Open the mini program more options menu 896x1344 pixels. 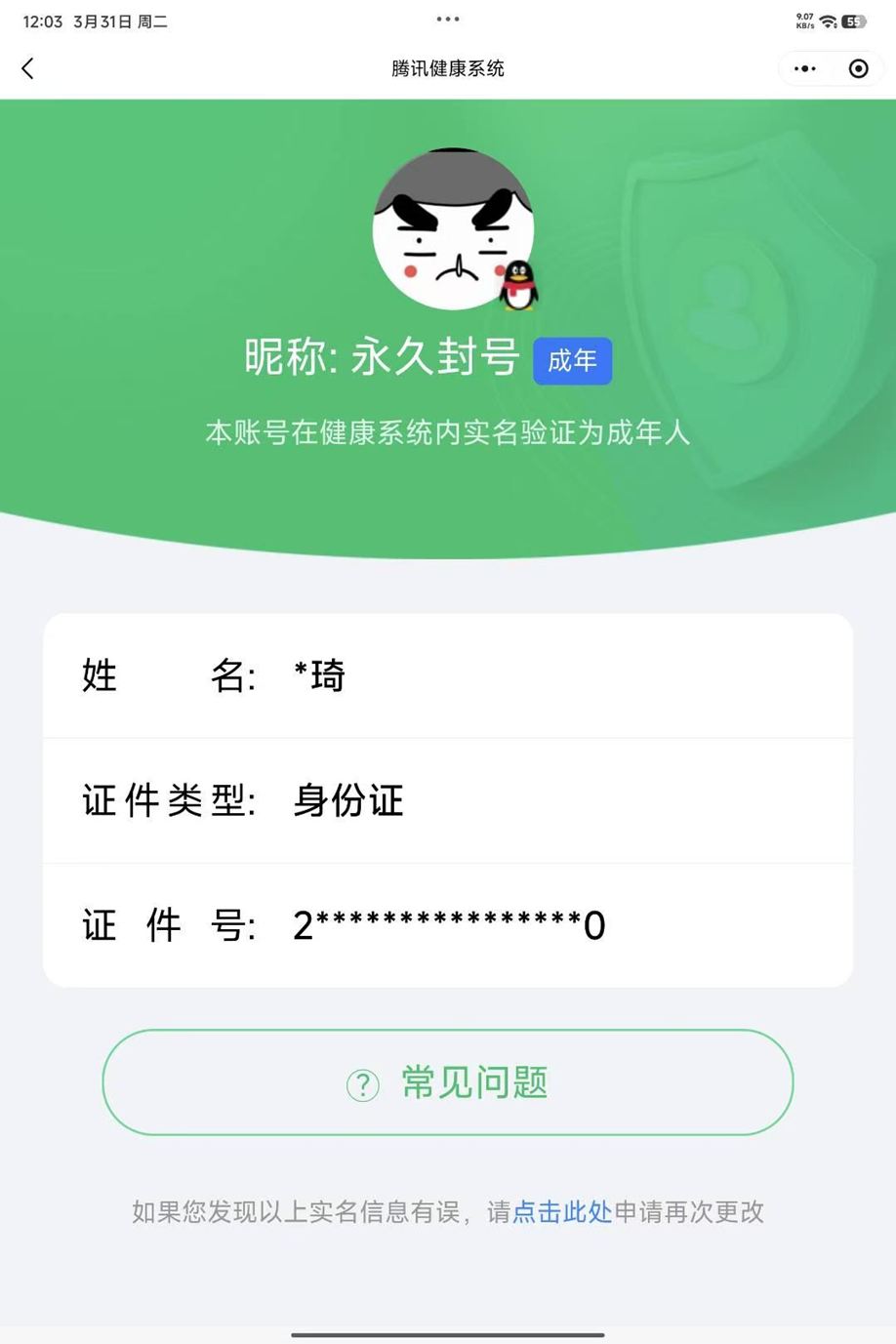pos(804,68)
